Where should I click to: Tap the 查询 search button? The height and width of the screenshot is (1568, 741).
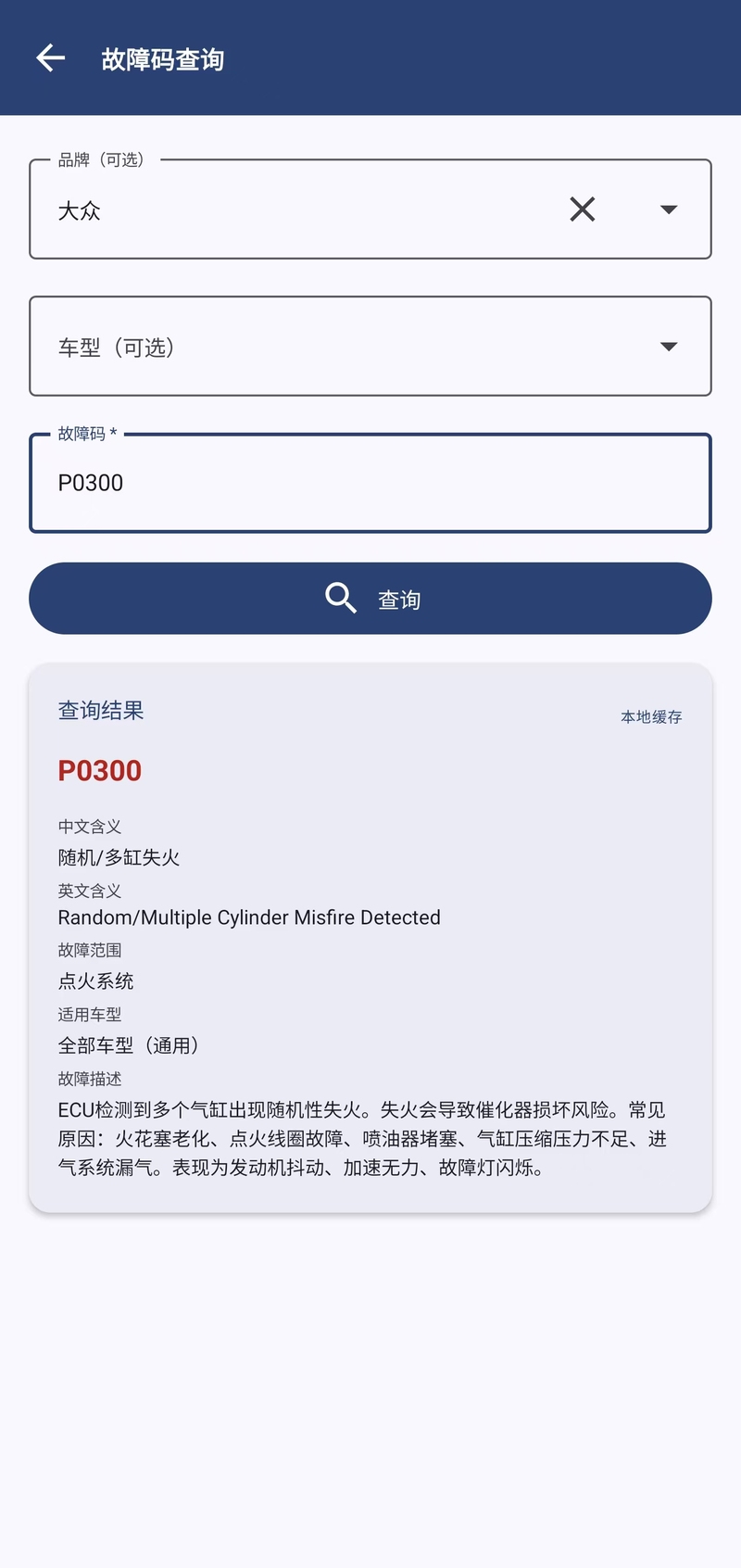[370, 599]
